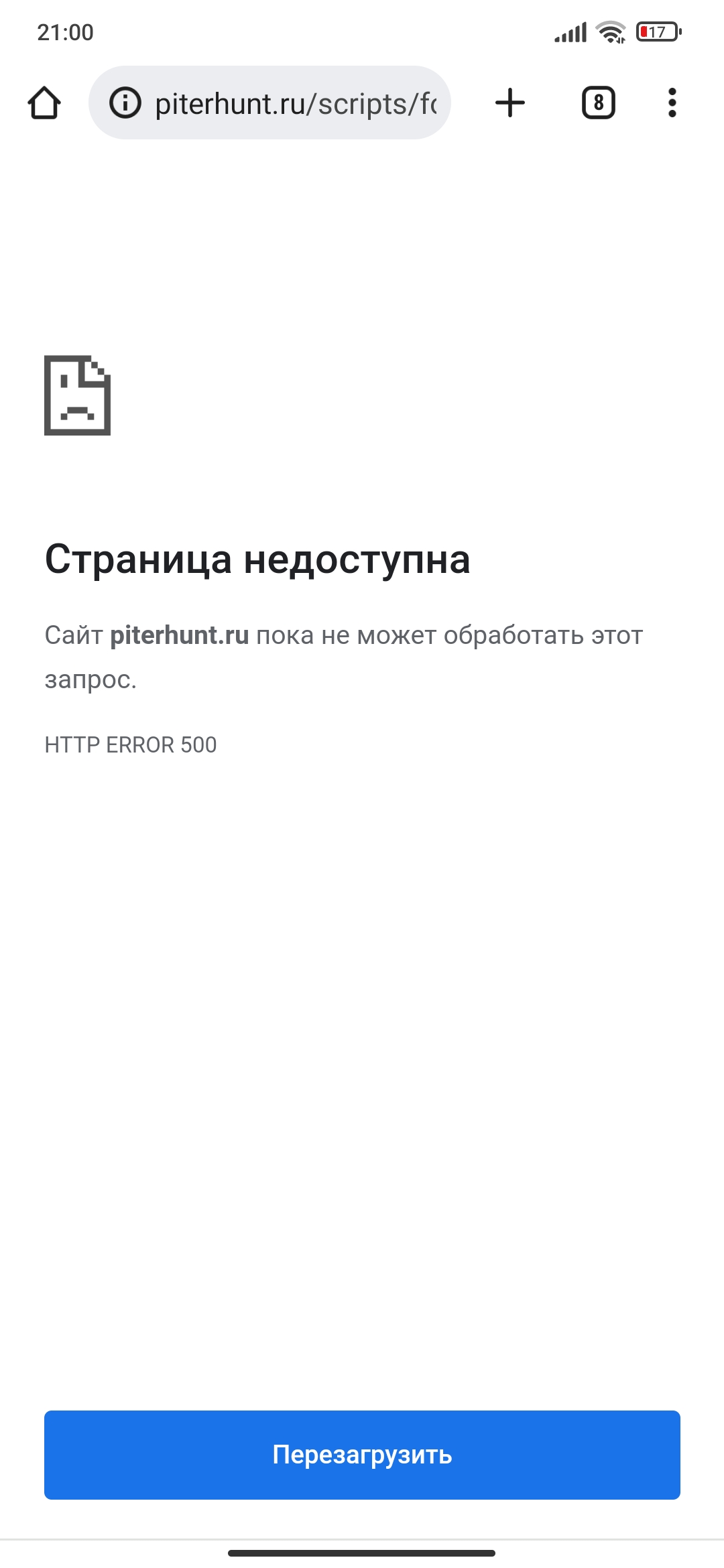Open the tab switcher showing 8
The height and width of the screenshot is (1568, 724).
pyautogui.click(x=598, y=103)
